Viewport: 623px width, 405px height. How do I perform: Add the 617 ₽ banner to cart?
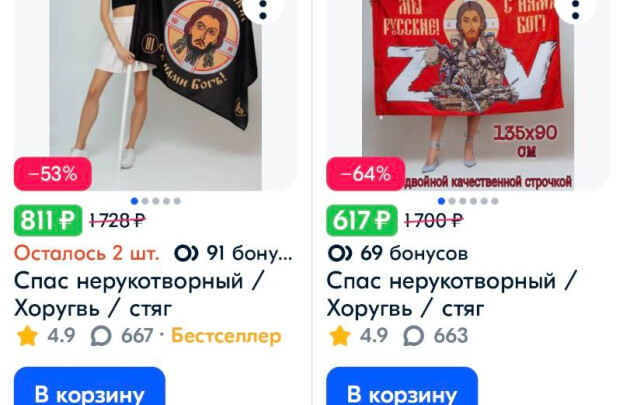pyautogui.click(x=402, y=391)
